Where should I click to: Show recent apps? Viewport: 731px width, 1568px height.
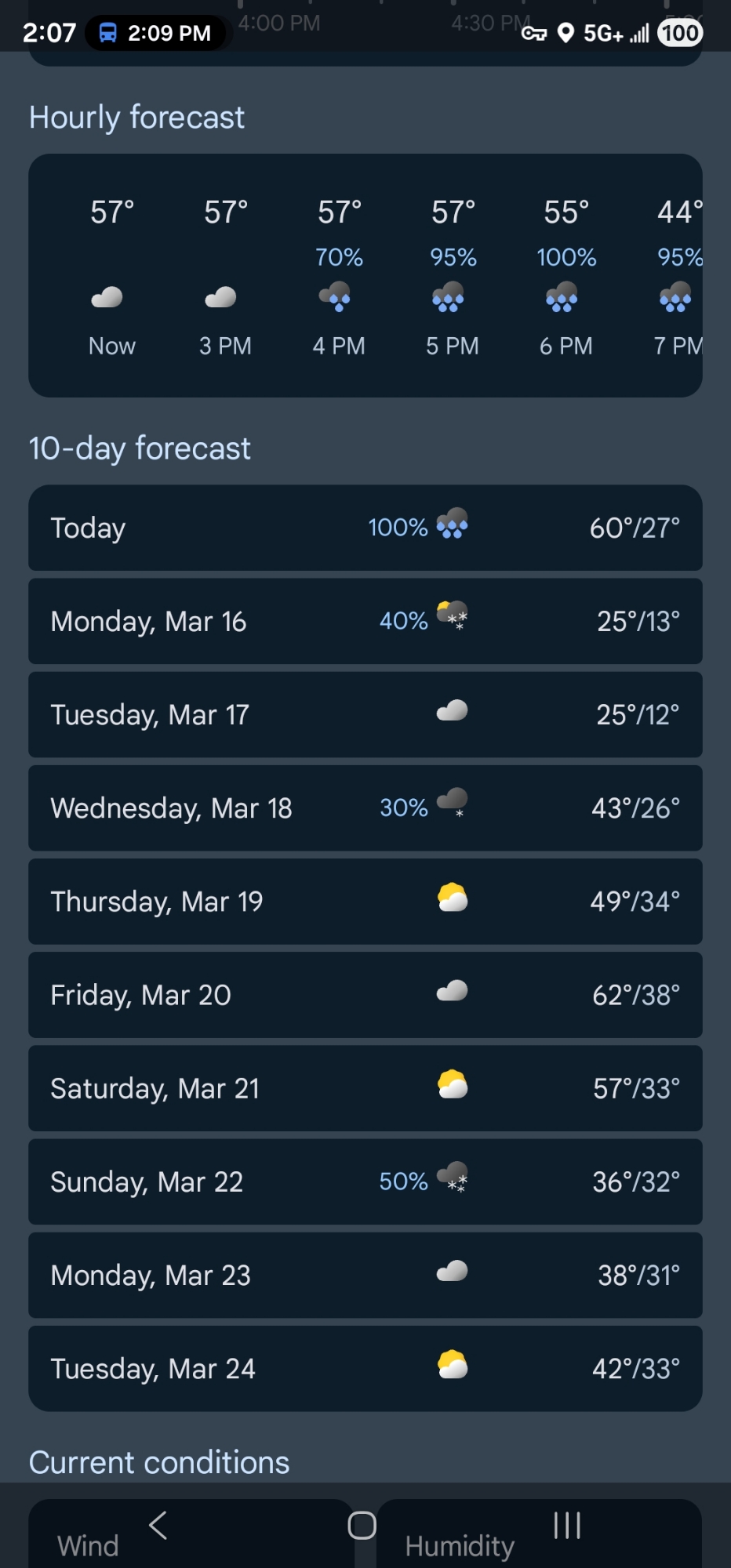click(x=566, y=1525)
